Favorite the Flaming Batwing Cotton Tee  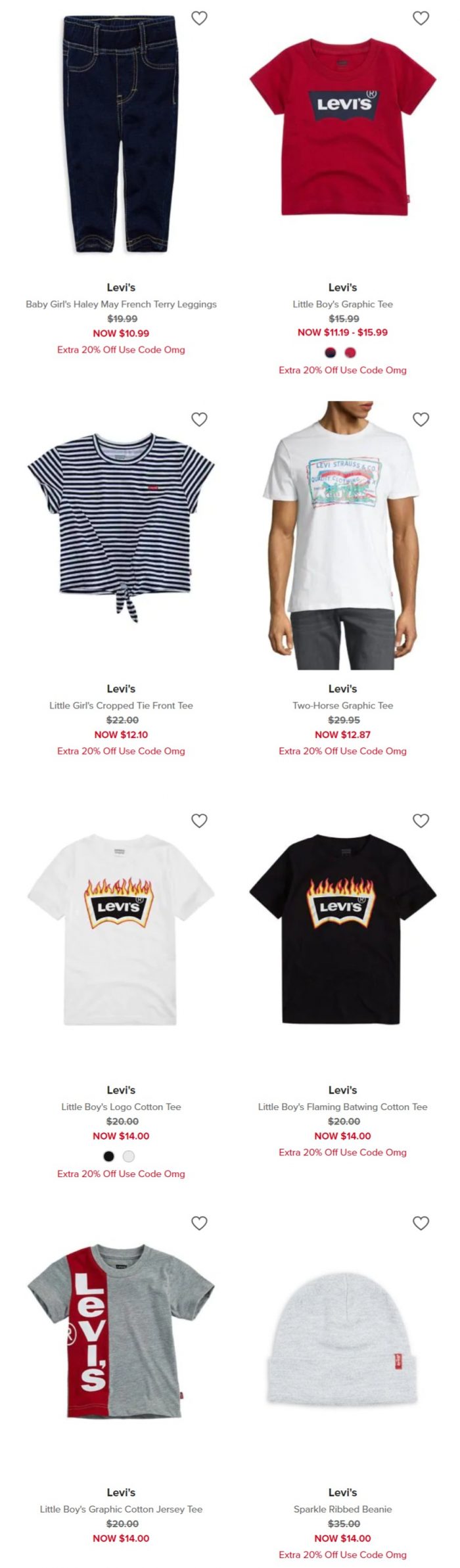421,821
